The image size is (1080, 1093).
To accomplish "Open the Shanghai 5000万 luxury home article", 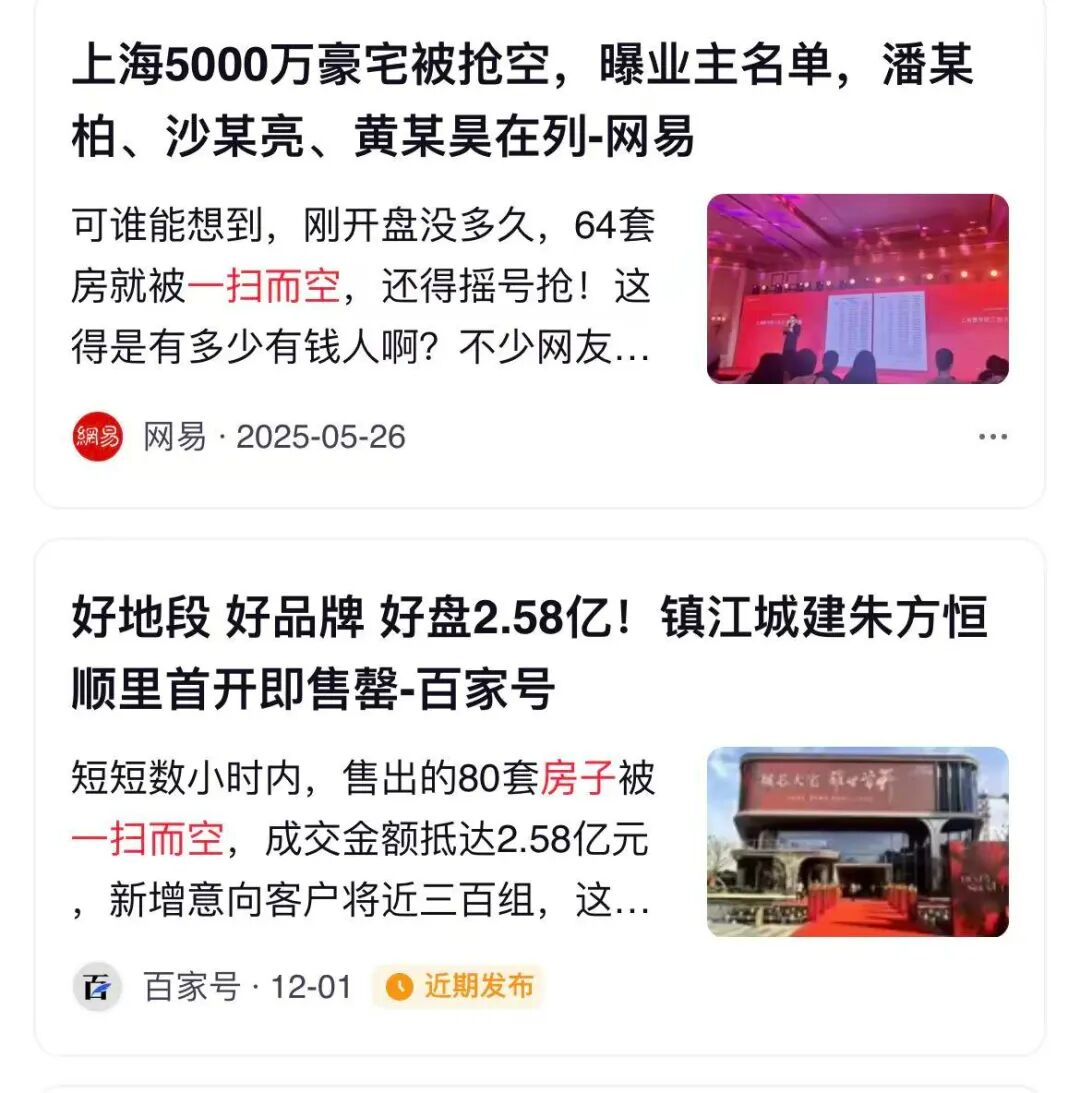I will point(522,102).
